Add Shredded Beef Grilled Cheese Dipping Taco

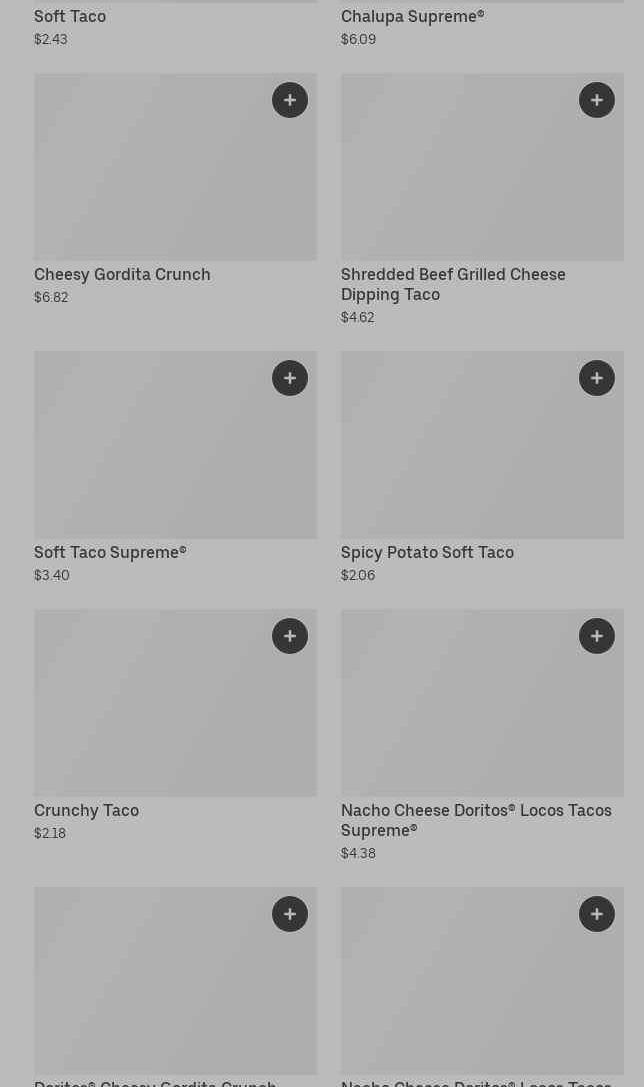(x=597, y=100)
